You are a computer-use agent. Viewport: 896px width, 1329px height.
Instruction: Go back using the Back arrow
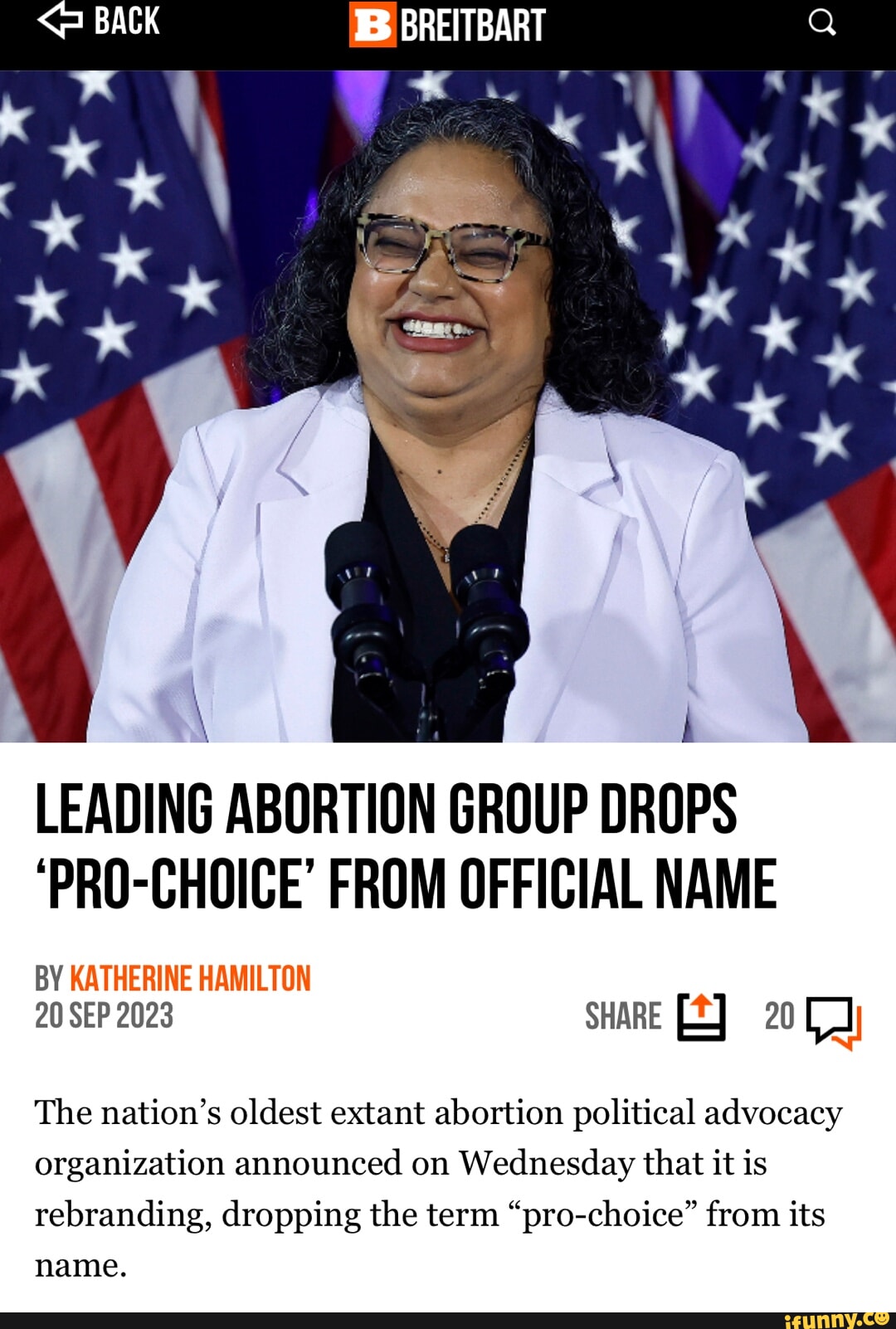pyautogui.click(x=98, y=22)
